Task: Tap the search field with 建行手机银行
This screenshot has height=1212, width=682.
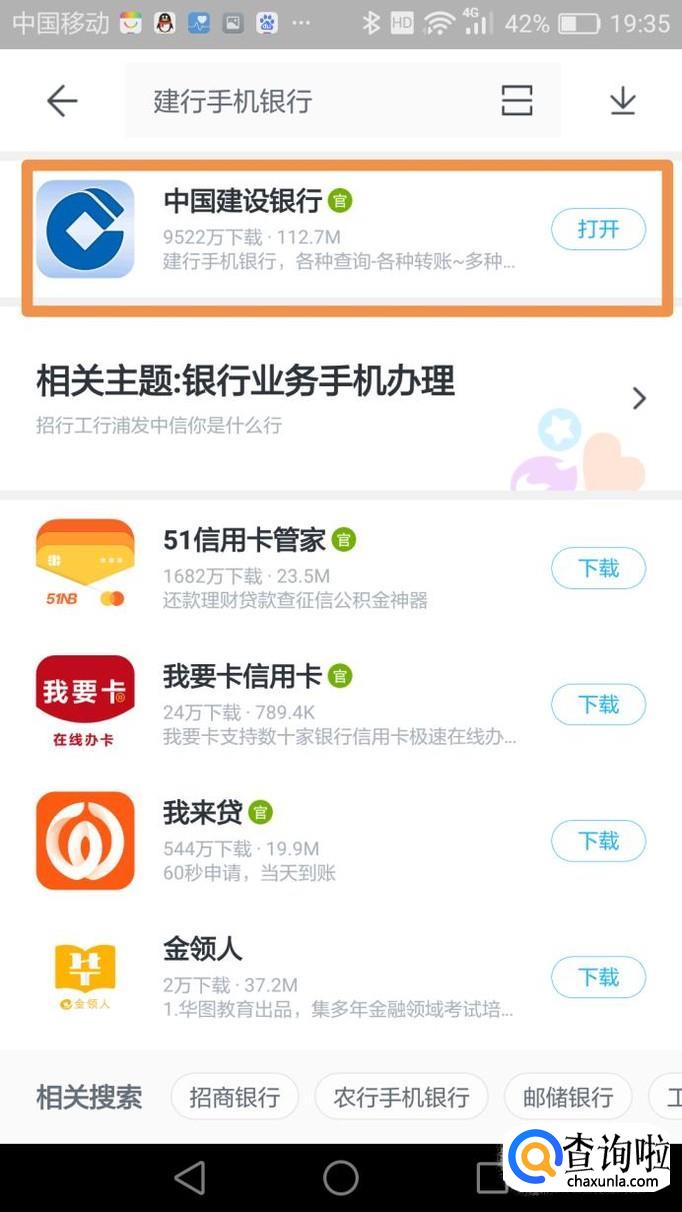Action: (300, 101)
